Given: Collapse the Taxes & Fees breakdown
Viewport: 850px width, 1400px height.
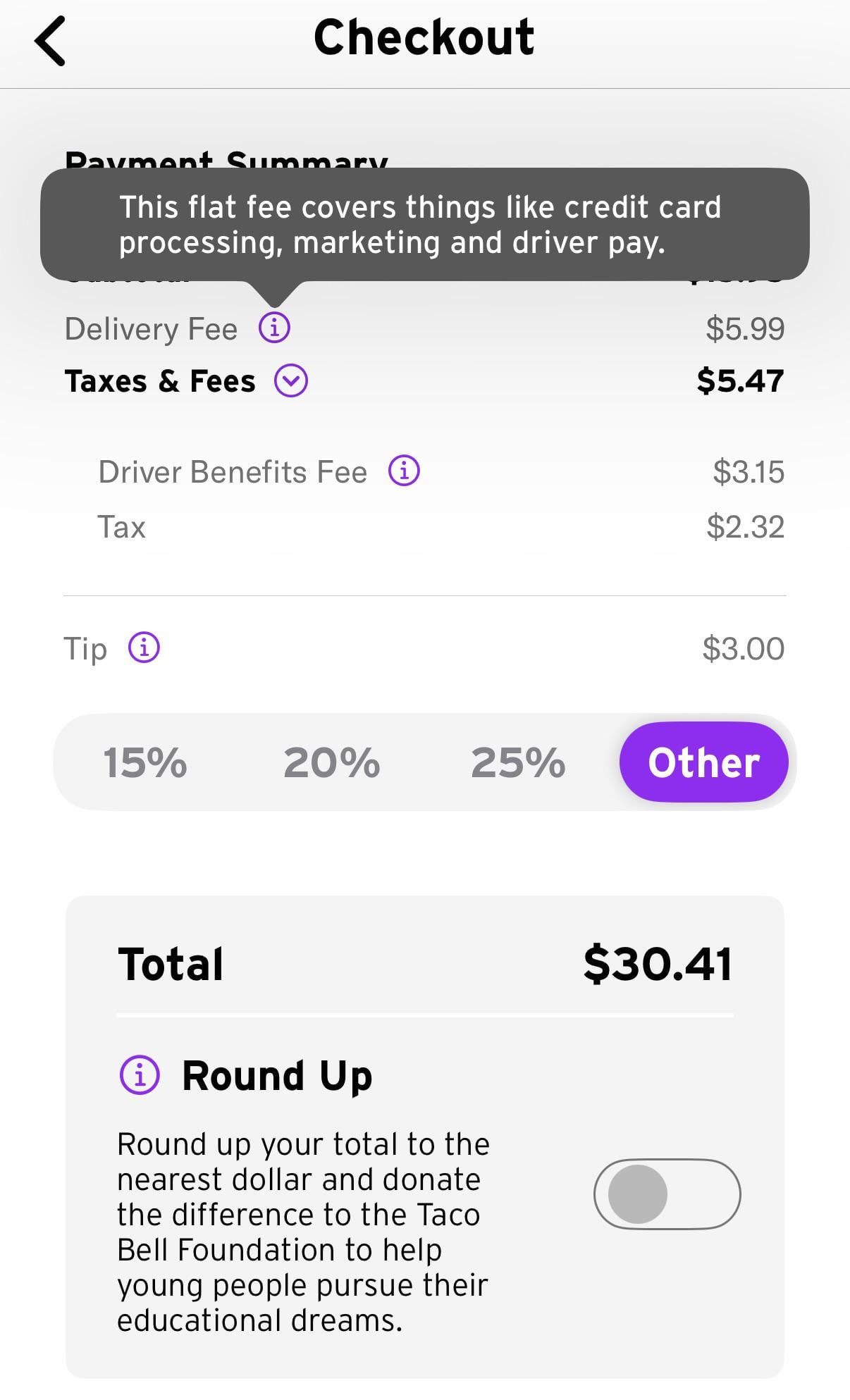Looking at the screenshot, I should point(291,381).
